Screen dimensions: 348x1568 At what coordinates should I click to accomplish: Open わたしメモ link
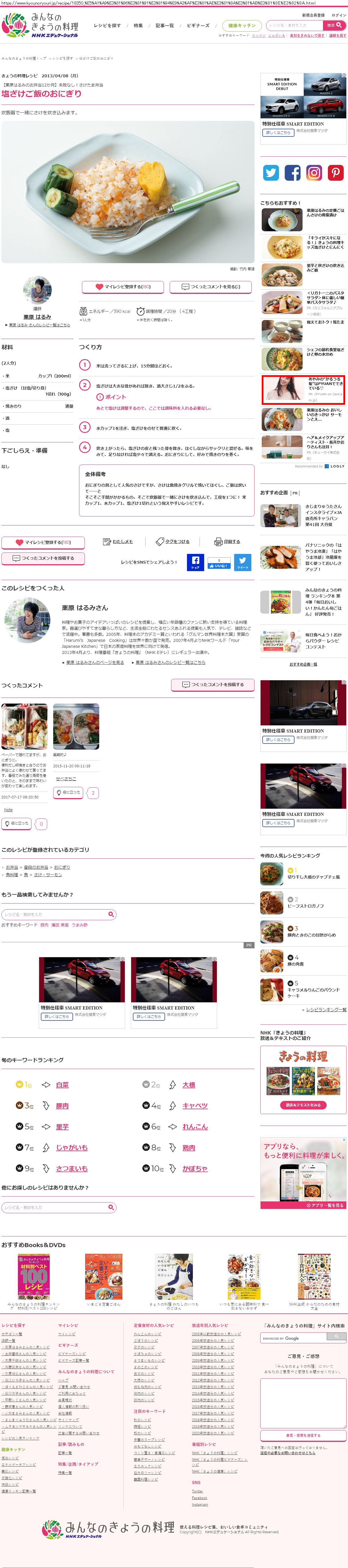118,541
